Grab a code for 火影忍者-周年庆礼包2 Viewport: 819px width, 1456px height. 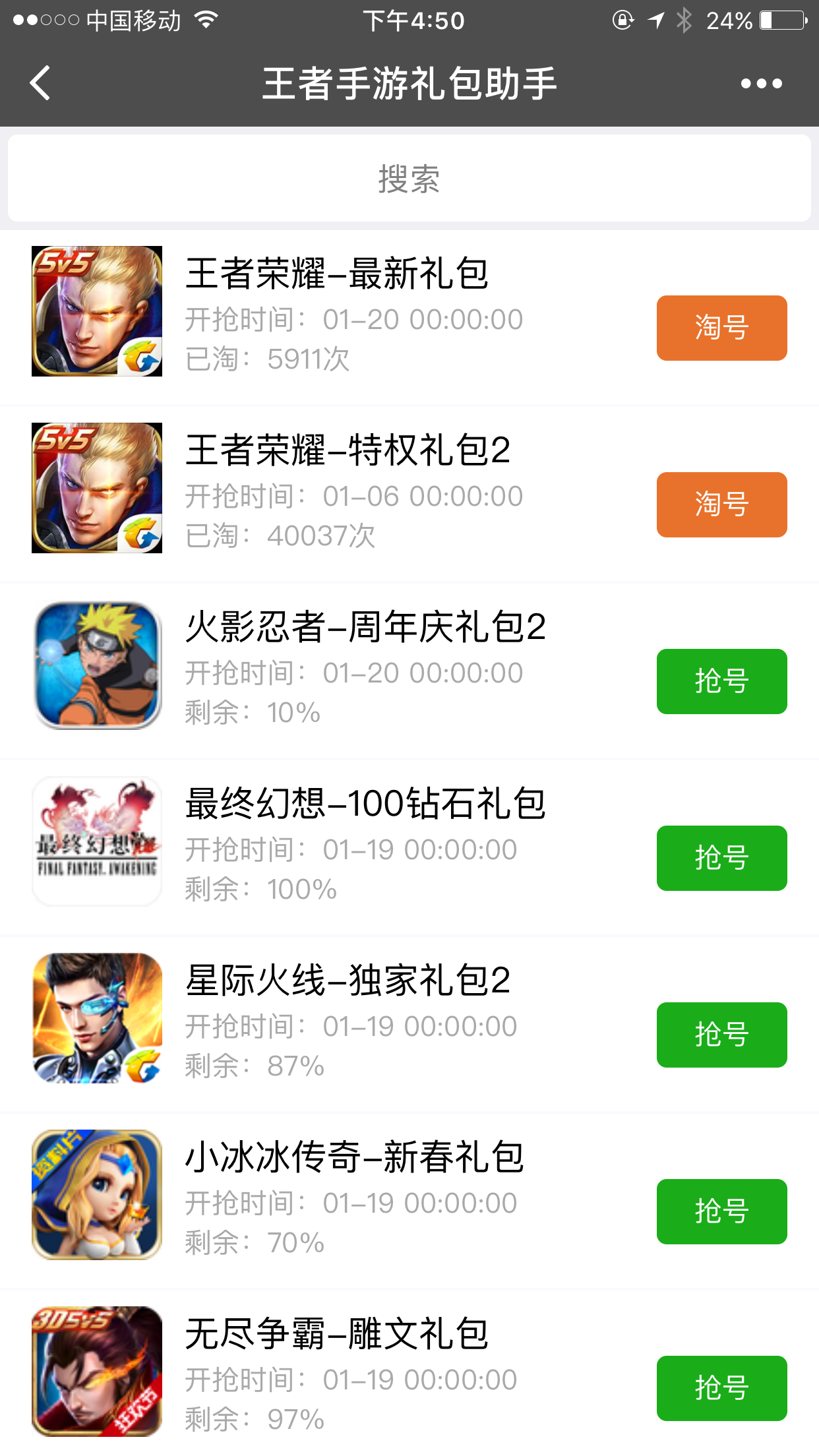coord(721,681)
